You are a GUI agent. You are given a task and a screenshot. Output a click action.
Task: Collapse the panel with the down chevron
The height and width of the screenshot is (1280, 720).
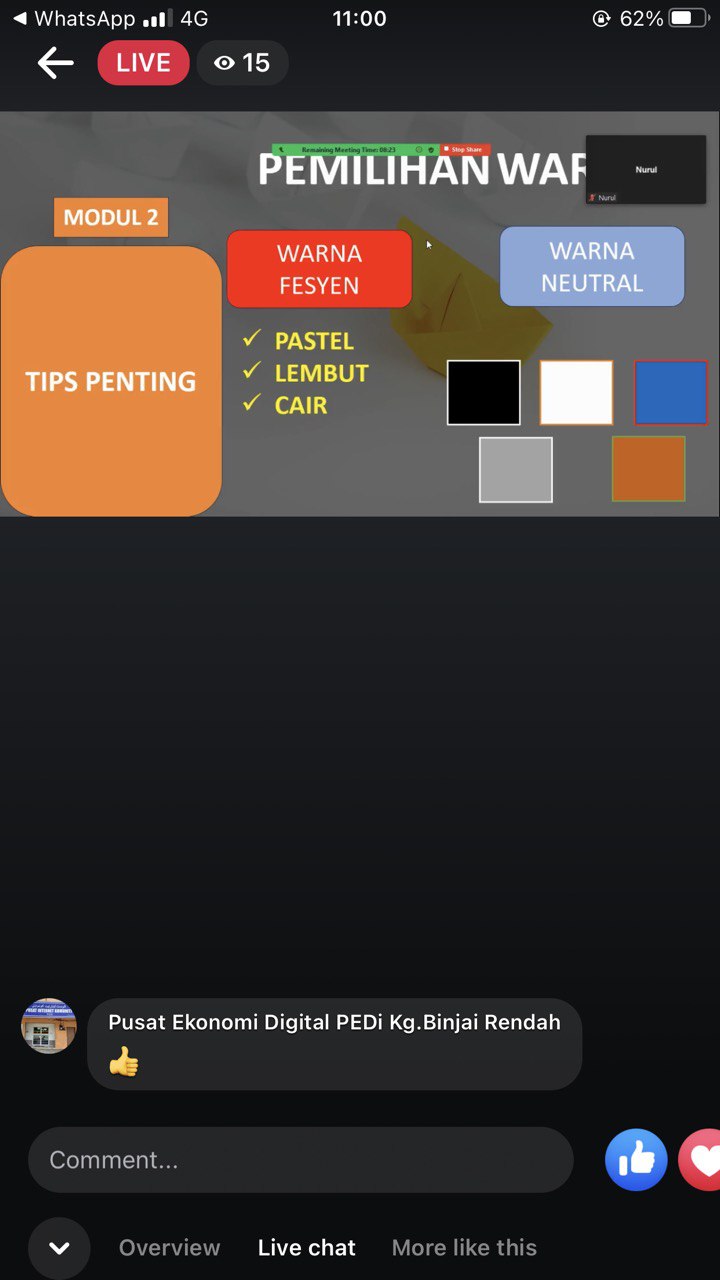point(59,1247)
